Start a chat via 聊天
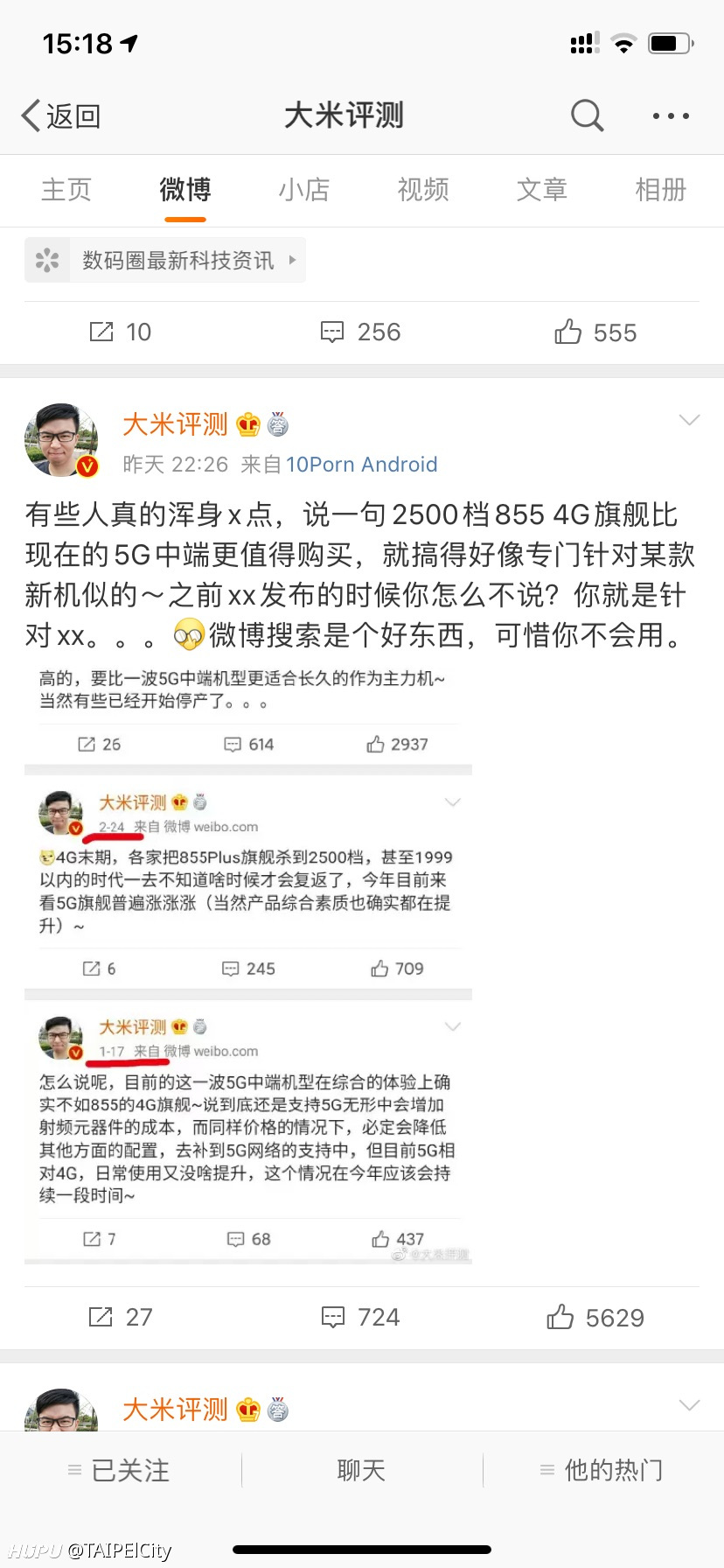 click(x=361, y=1470)
